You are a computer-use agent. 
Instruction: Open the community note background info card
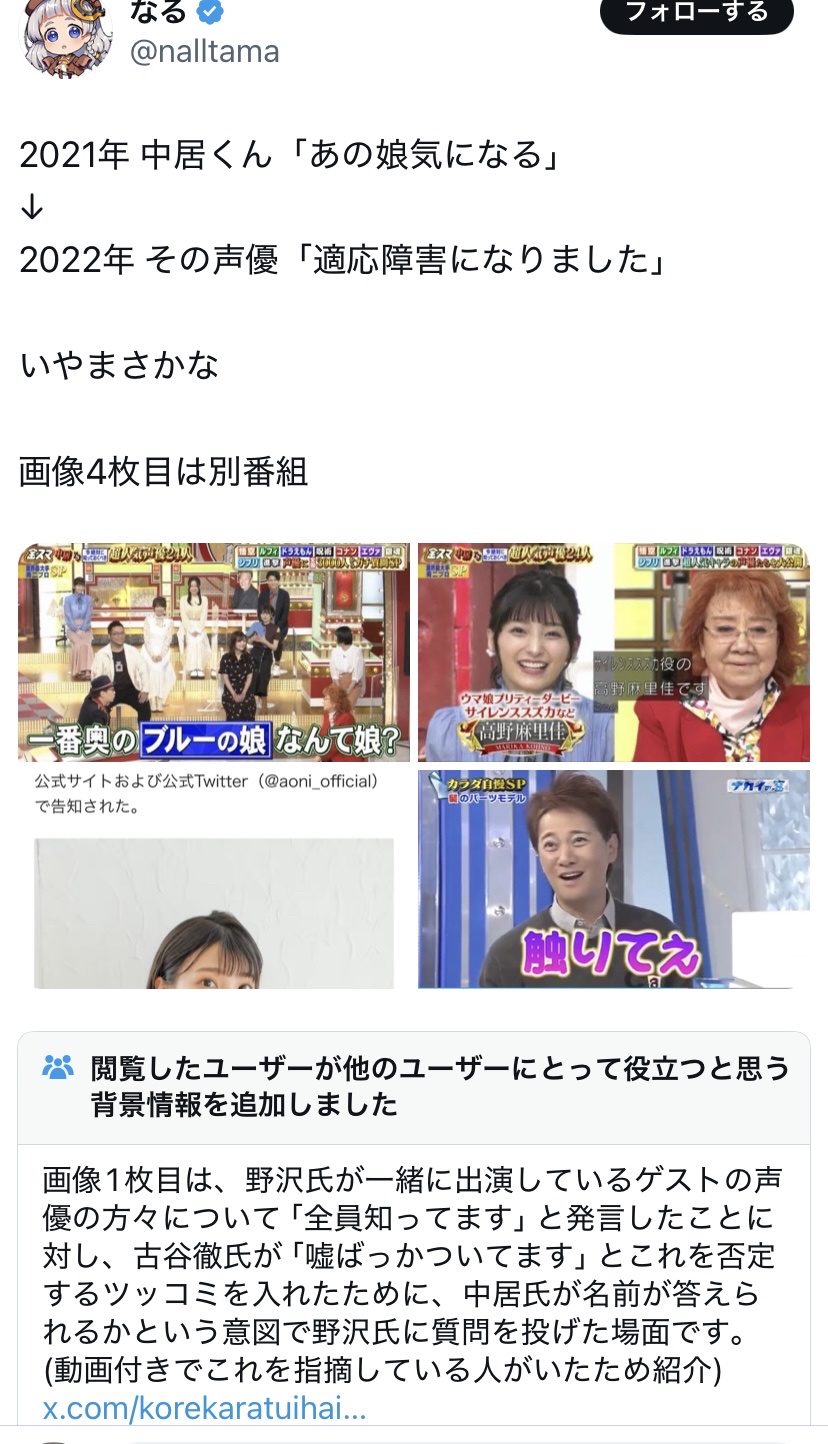414,1230
